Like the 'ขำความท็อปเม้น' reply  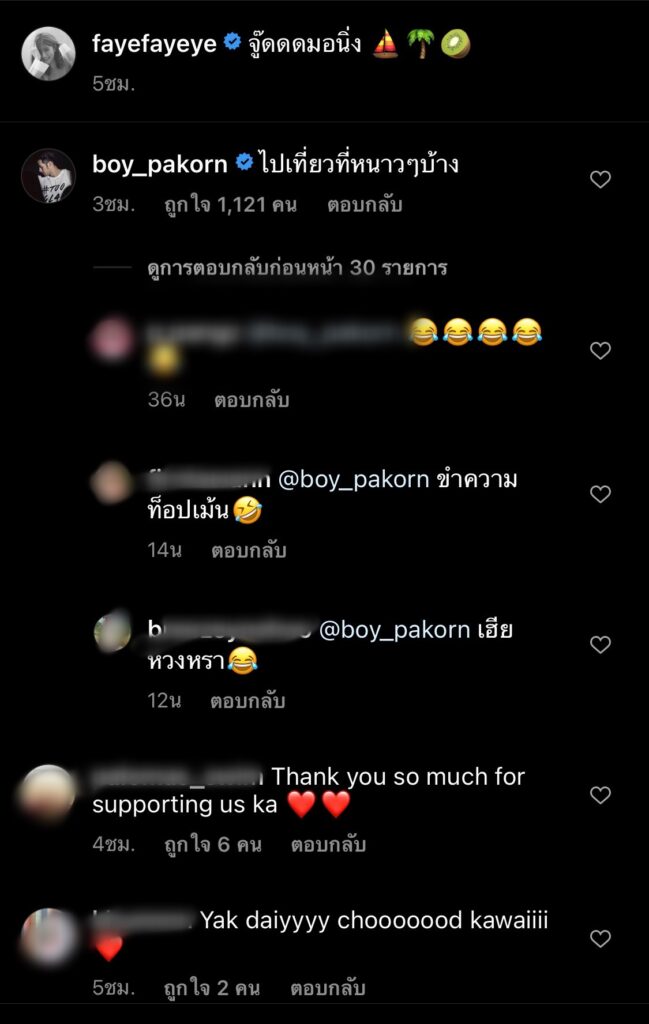(x=600, y=494)
